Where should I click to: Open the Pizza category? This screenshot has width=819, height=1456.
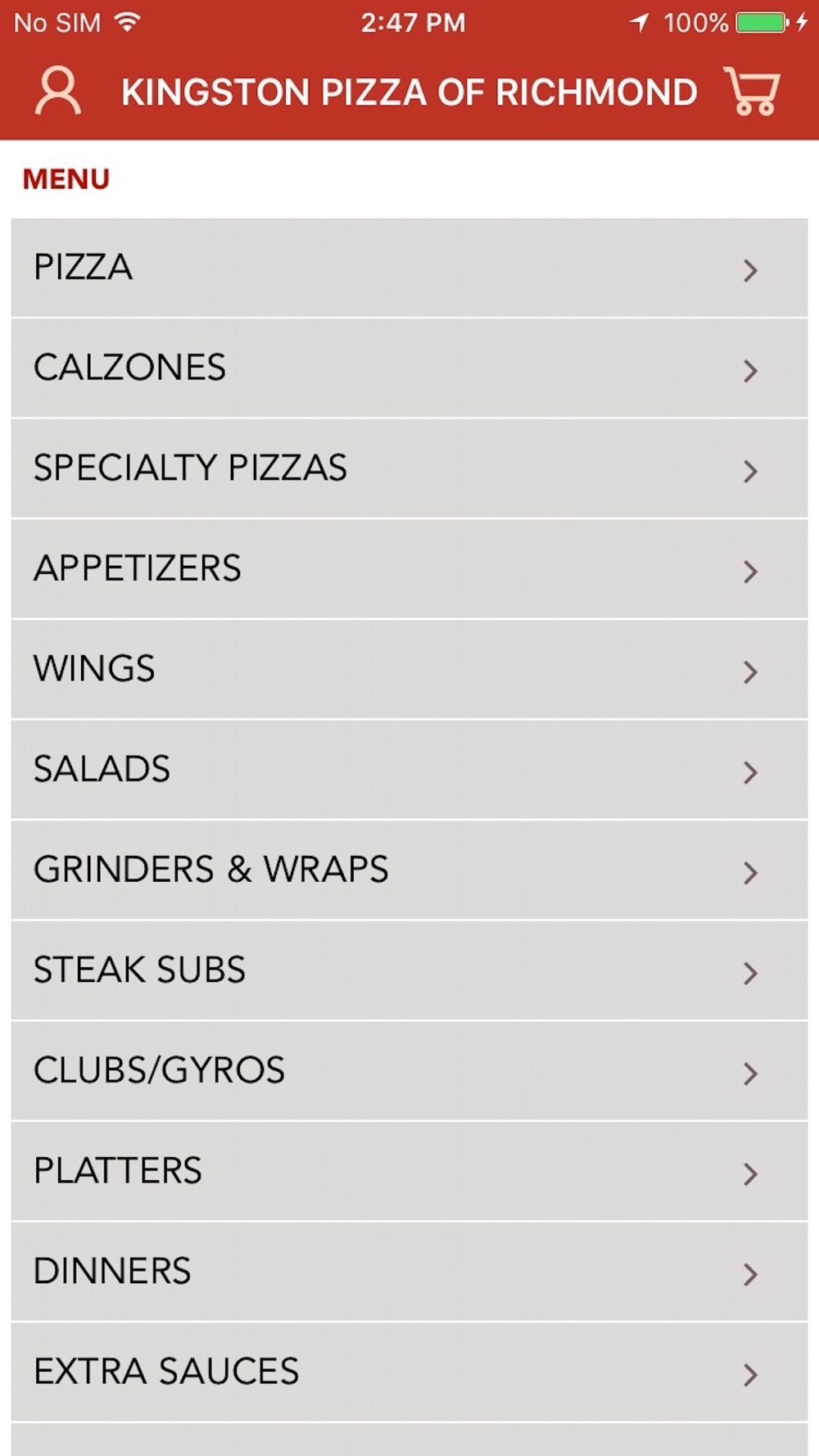point(409,268)
